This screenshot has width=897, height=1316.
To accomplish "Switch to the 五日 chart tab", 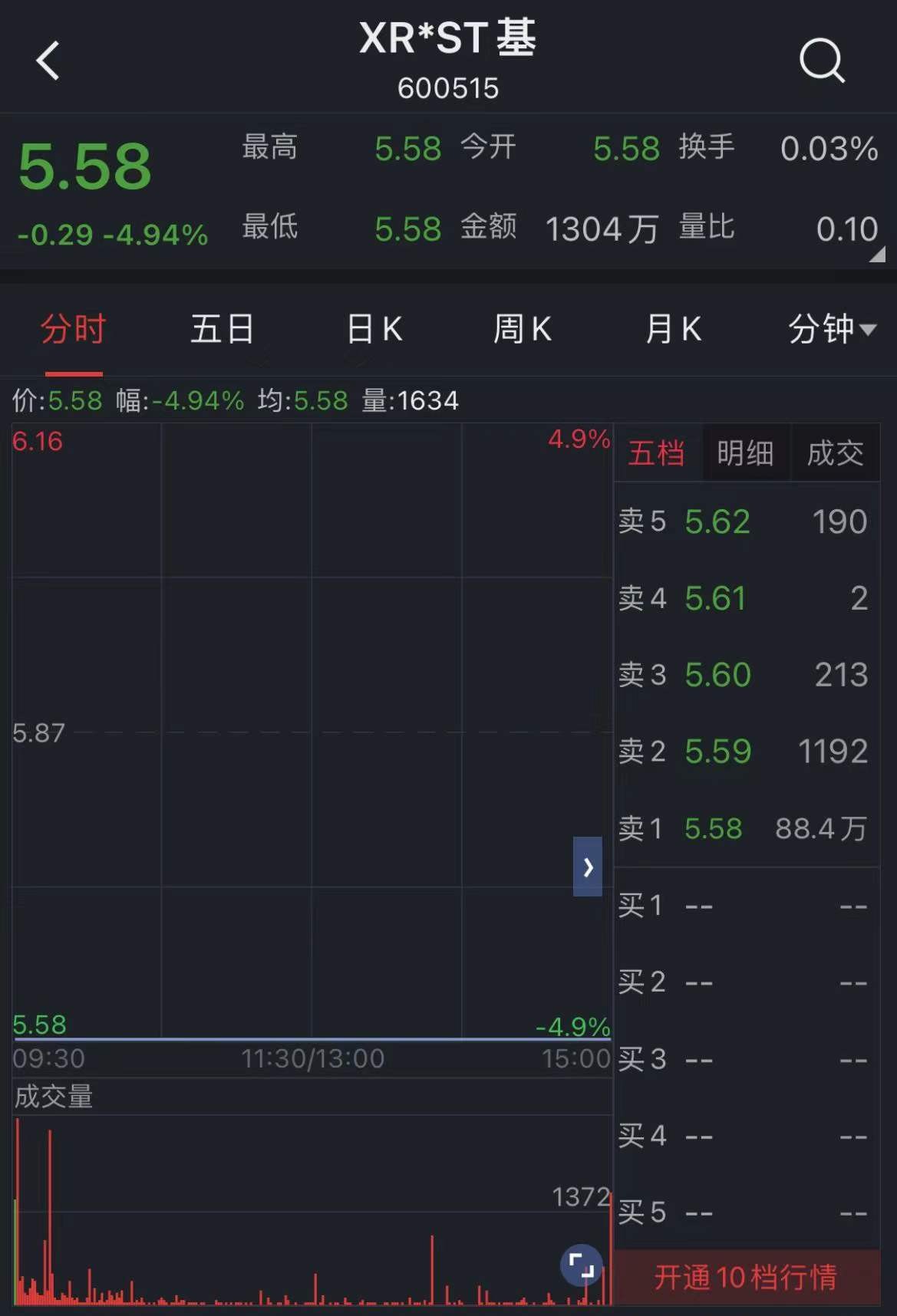I will (x=221, y=328).
